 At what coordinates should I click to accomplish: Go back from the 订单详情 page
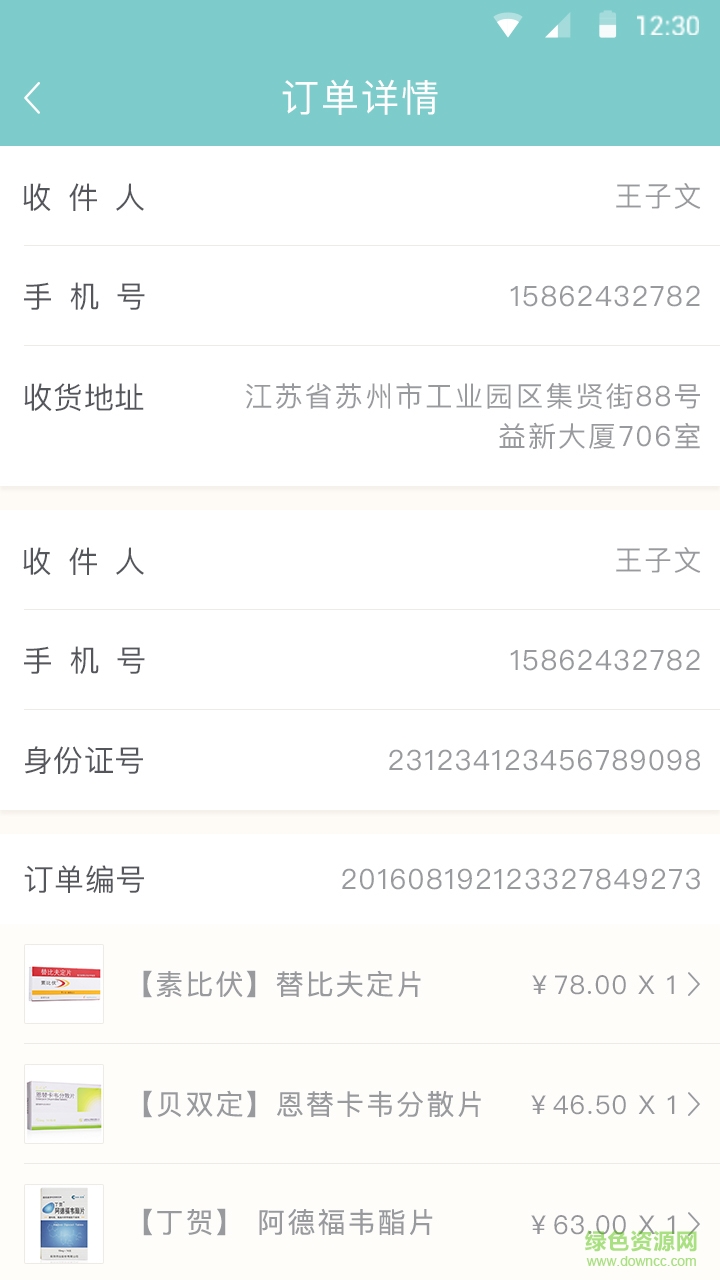point(33,98)
